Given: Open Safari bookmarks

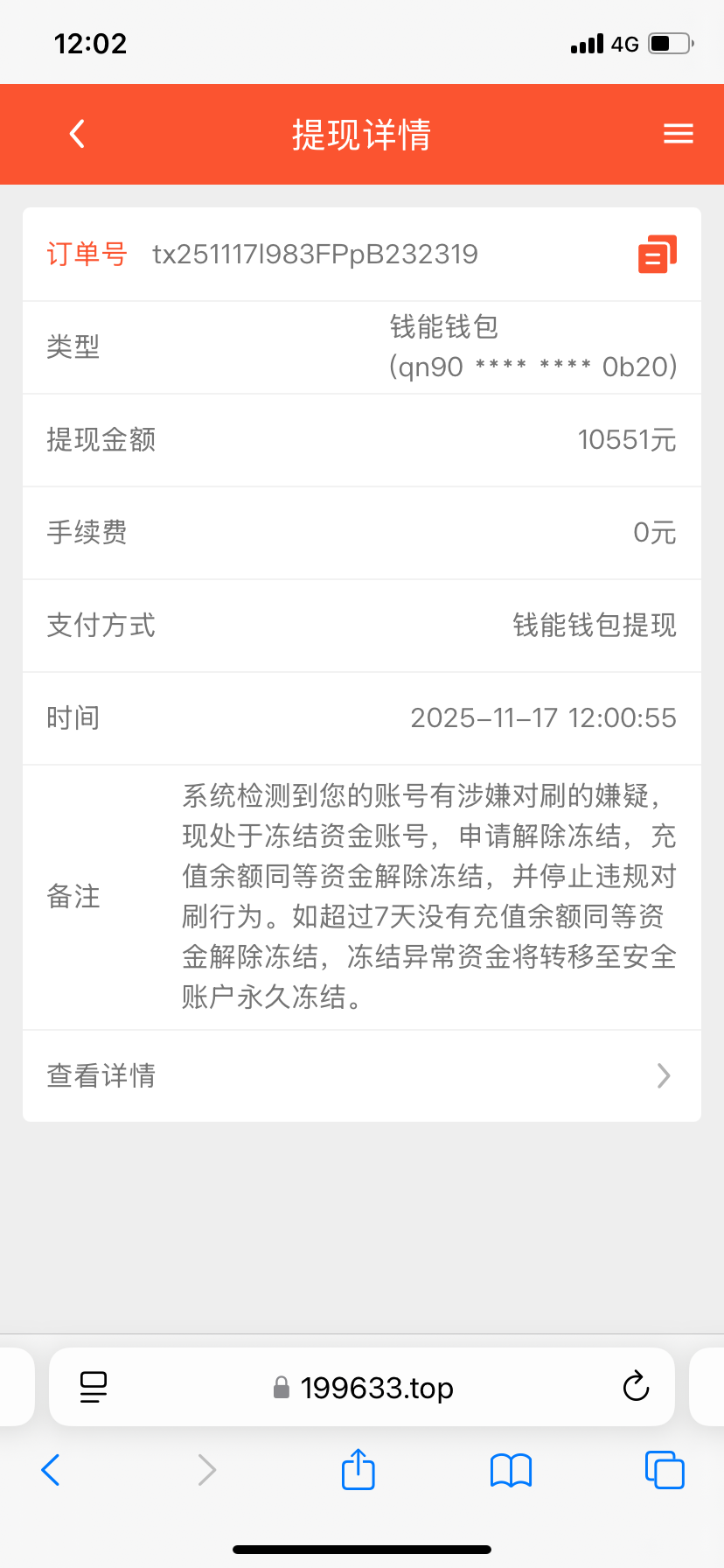Looking at the screenshot, I should 511,1470.
